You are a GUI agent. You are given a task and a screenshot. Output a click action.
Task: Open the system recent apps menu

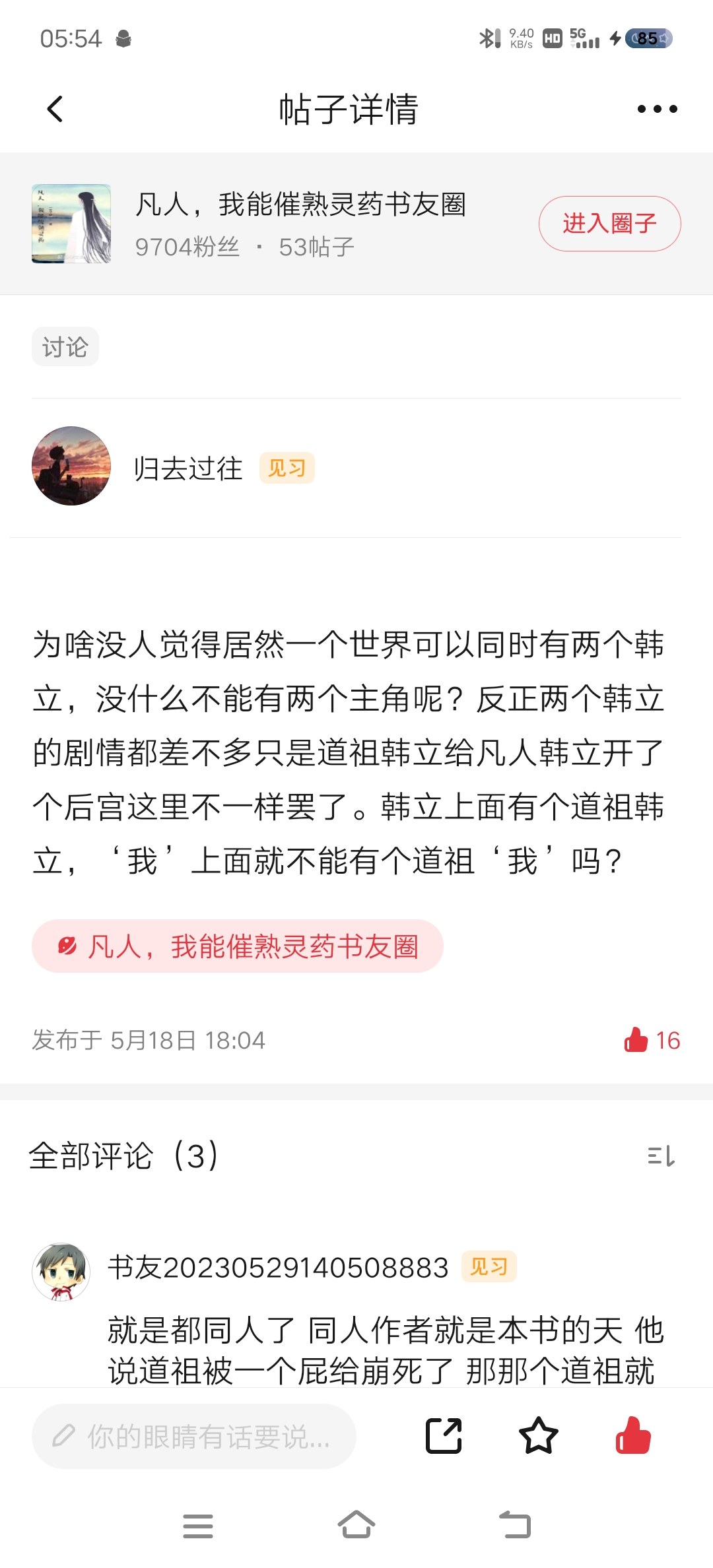click(198, 1526)
